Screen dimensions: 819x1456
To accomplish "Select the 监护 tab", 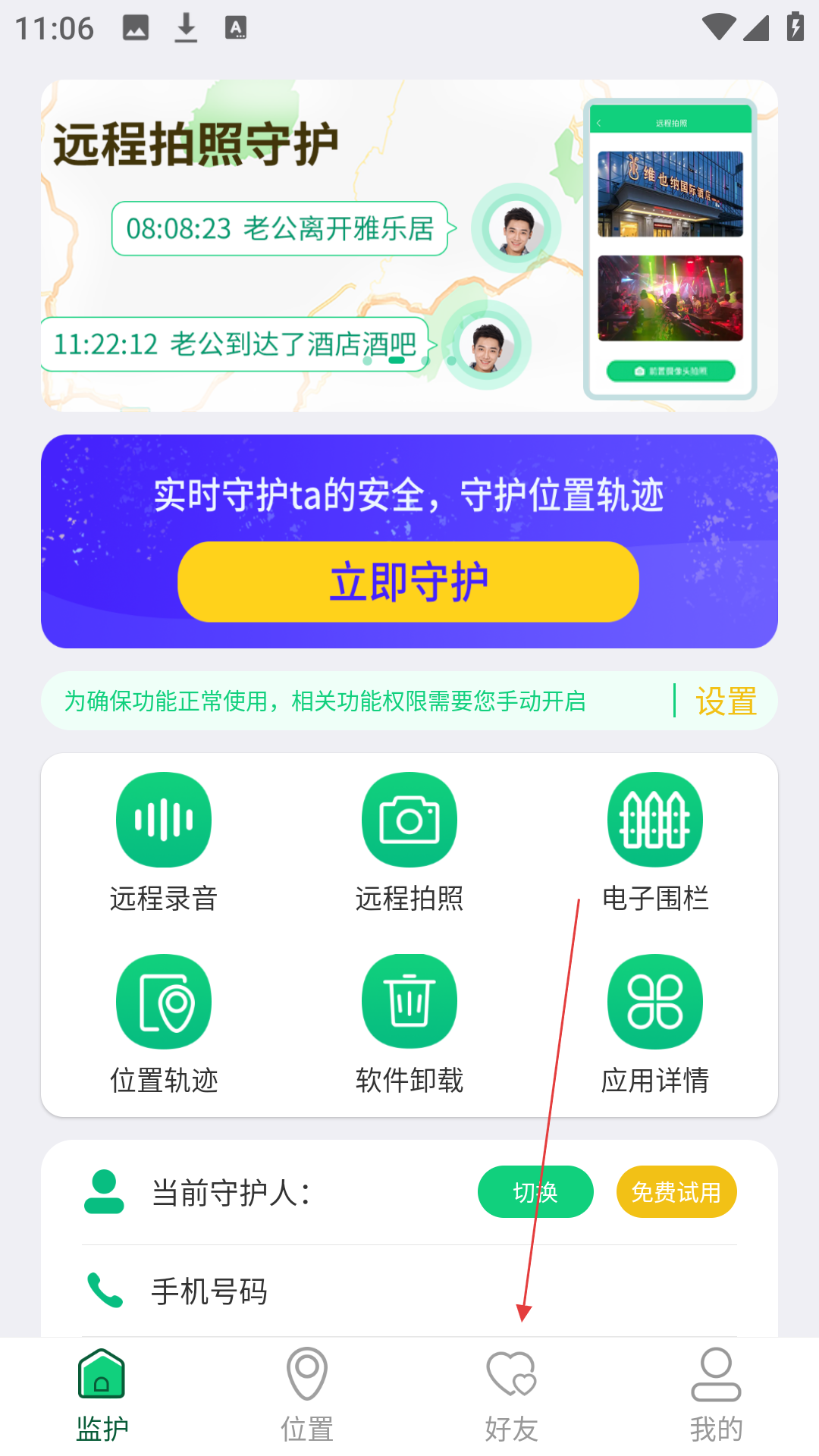I will 102,1395.
